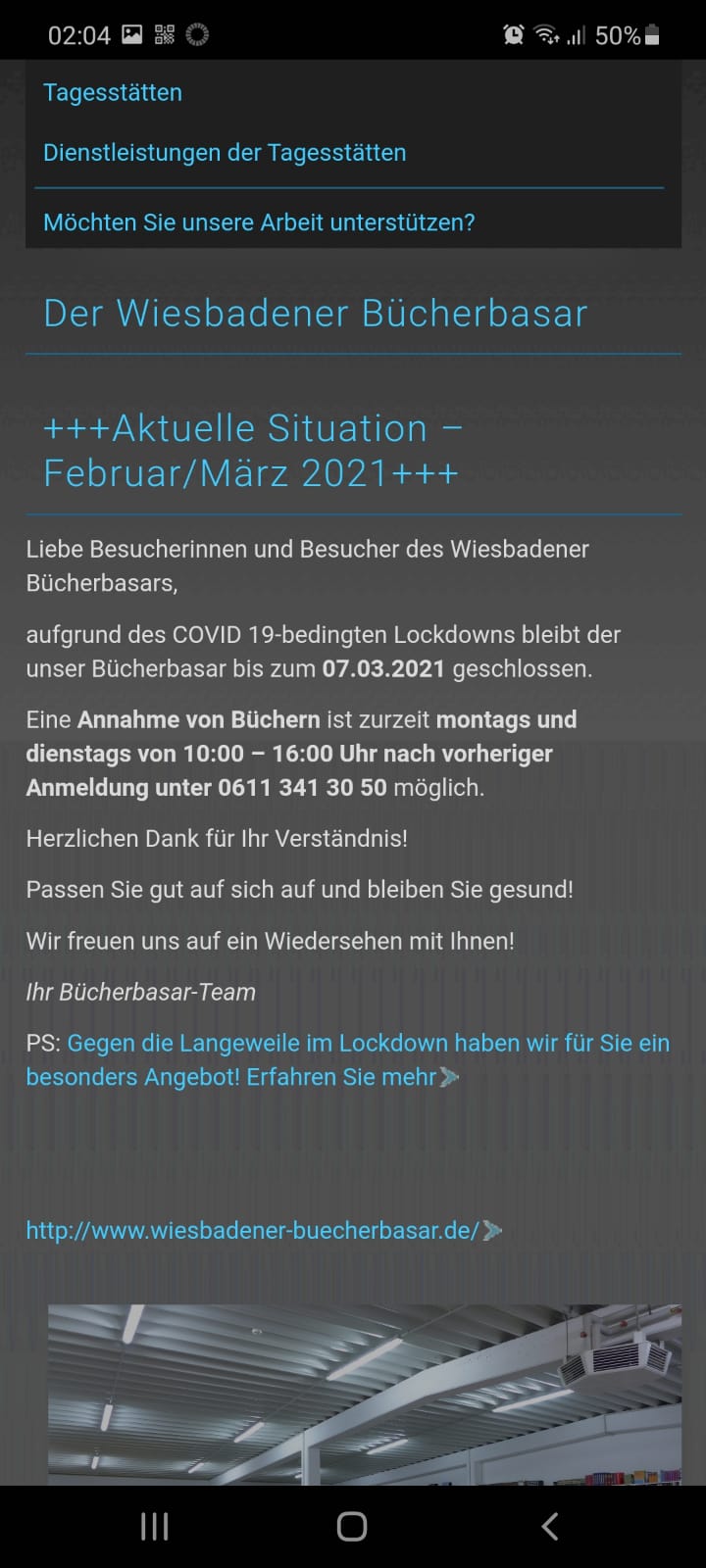Go back using system navigation

550,1526
